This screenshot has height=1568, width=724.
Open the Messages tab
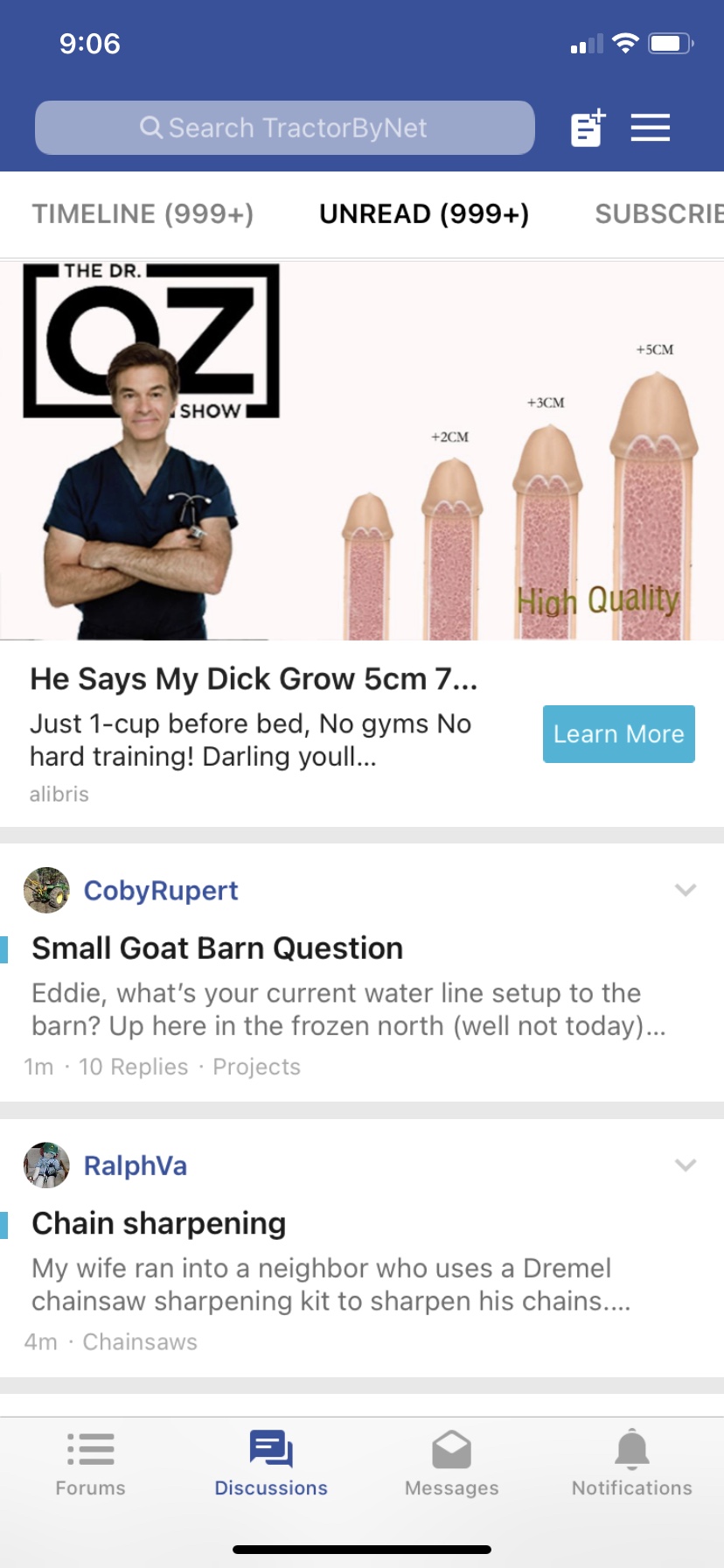click(451, 1465)
